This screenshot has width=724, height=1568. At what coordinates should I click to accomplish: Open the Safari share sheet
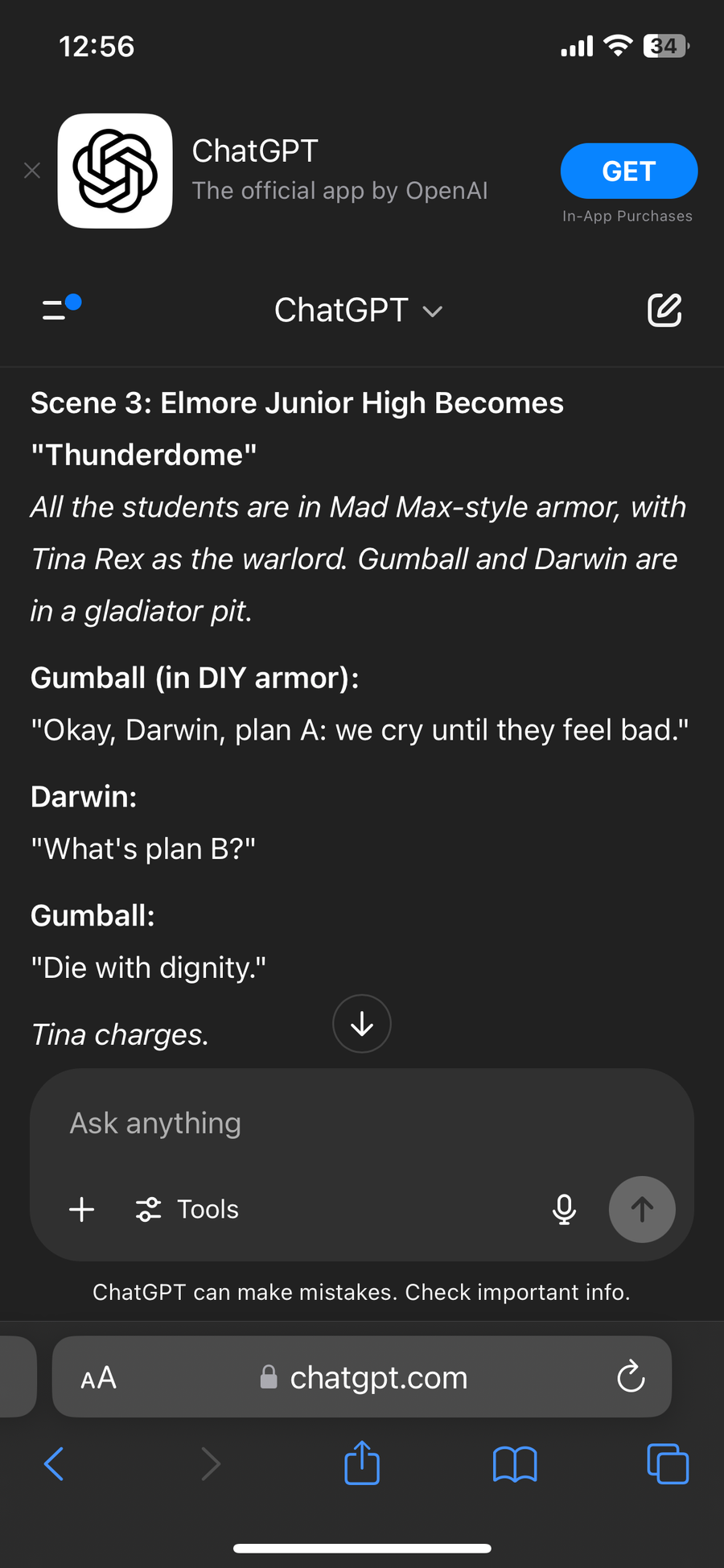pyautogui.click(x=362, y=1462)
